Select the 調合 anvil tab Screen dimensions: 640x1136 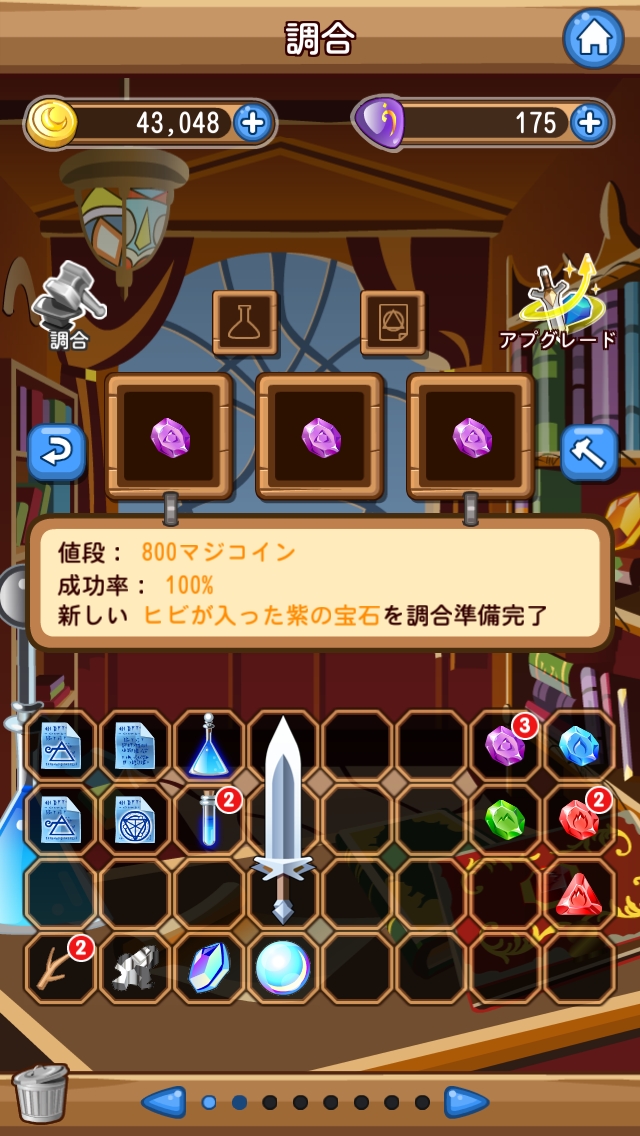69,304
